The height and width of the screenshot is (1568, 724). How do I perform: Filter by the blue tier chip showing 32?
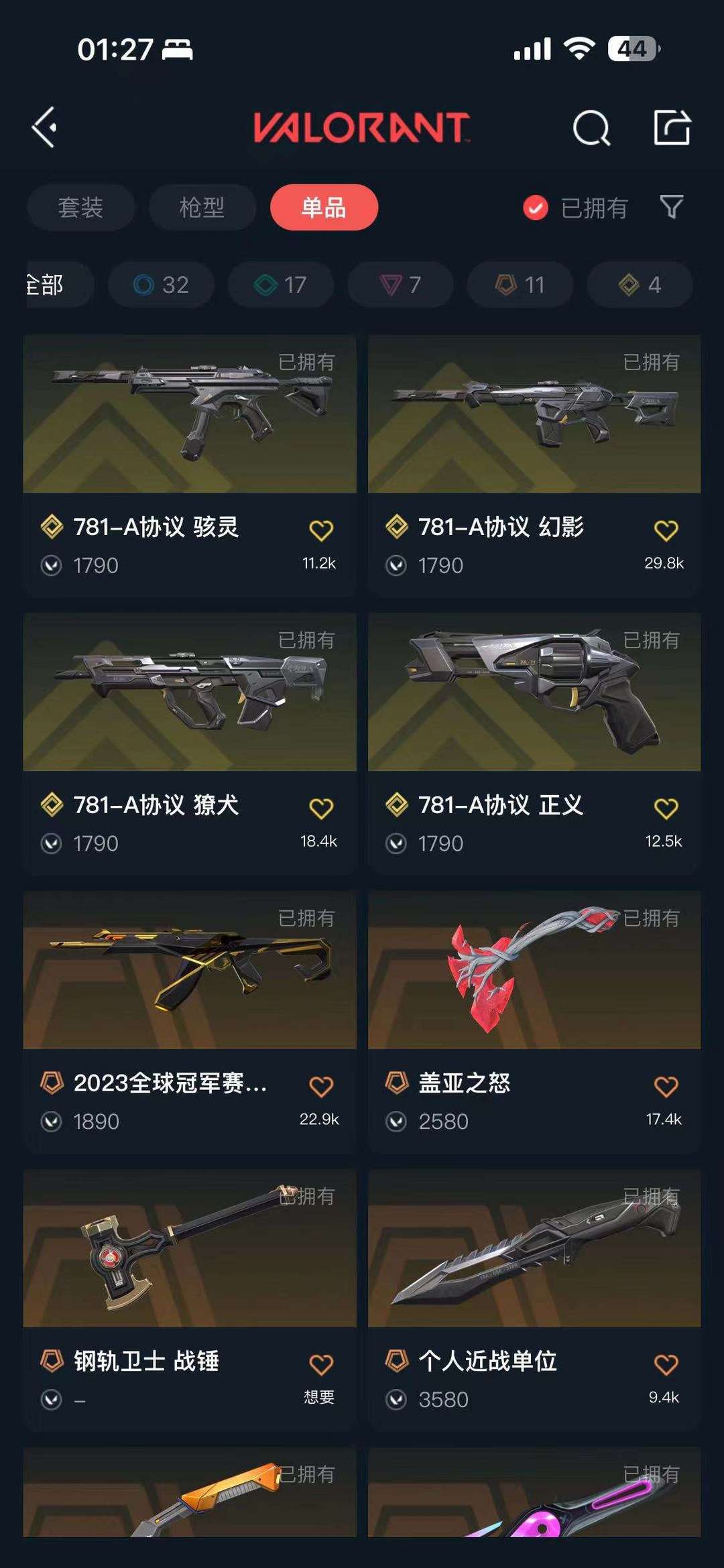pyautogui.click(x=162, y=285)
